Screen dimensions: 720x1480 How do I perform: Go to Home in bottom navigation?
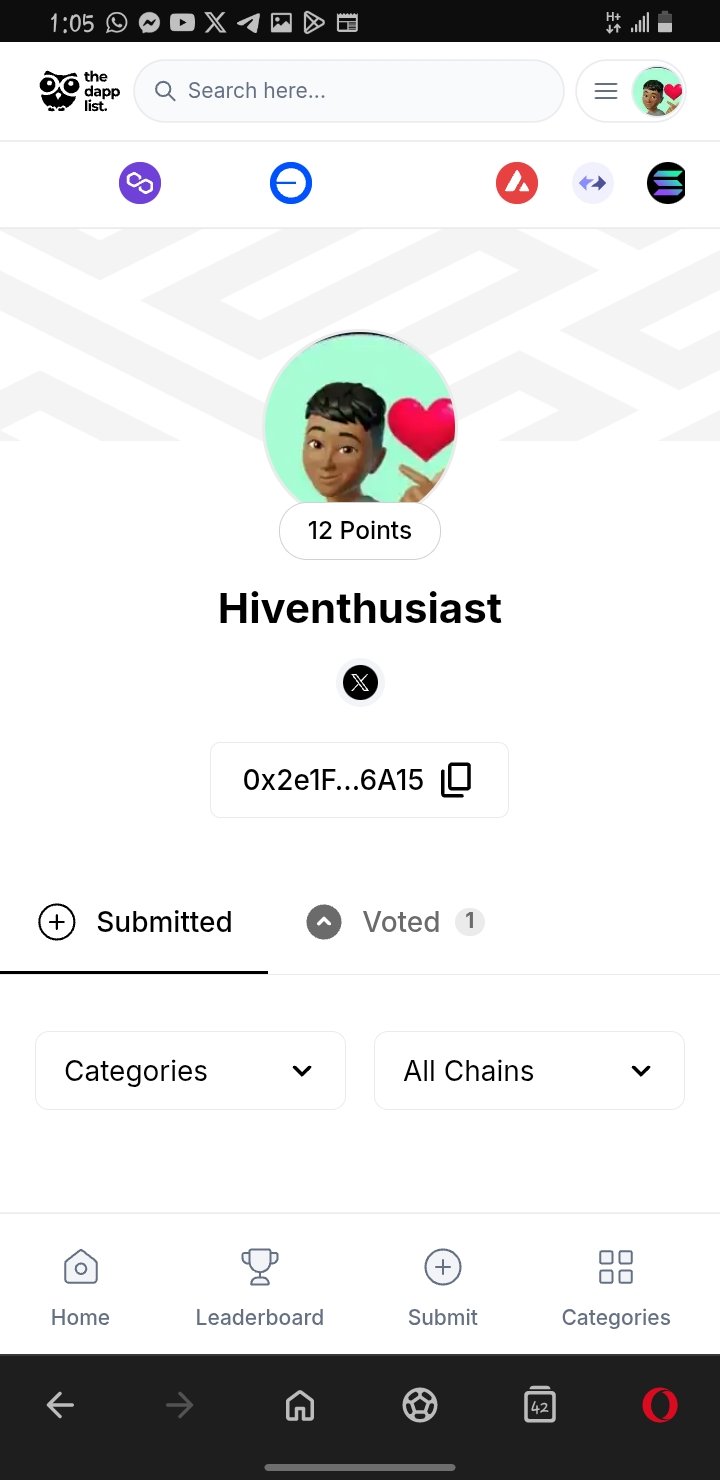pos(80,1288)
